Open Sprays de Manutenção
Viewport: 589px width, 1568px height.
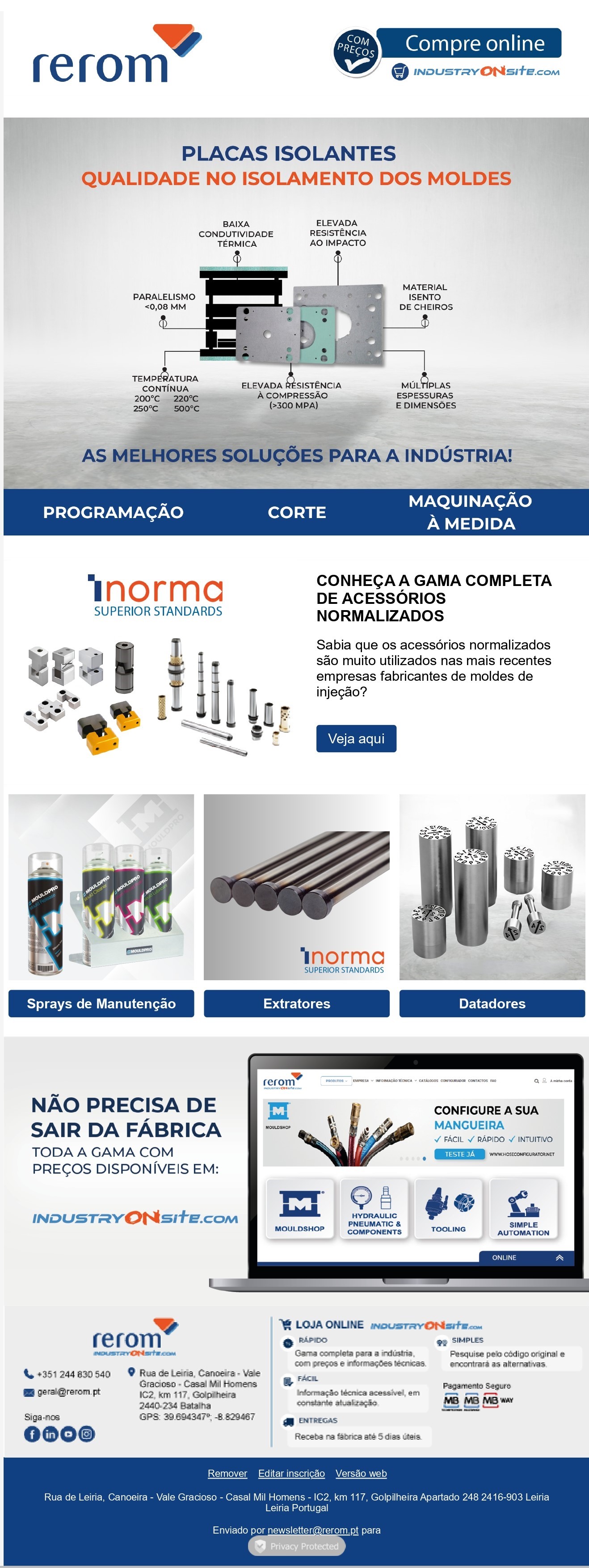coord(101,1003)
